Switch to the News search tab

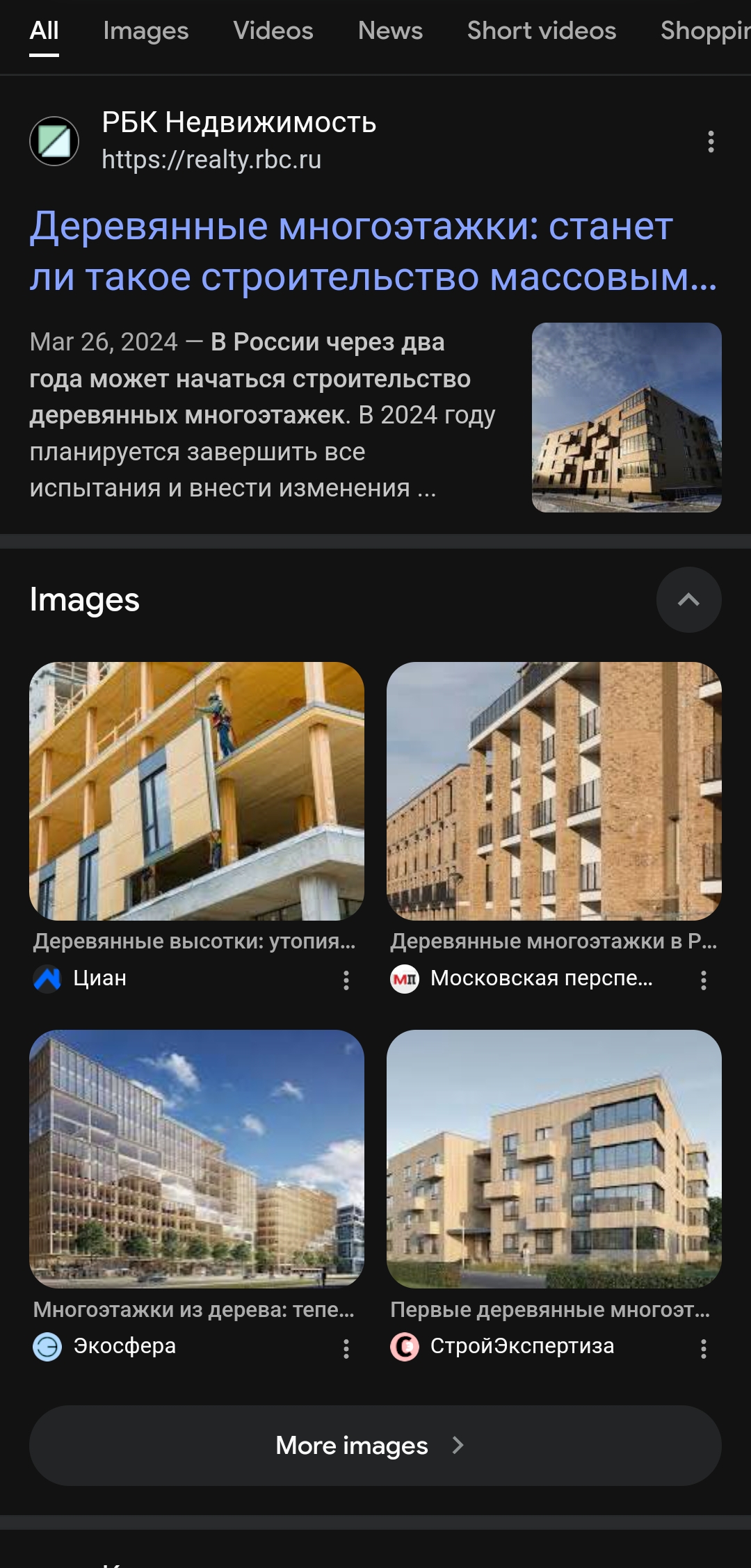pos(390,31)
